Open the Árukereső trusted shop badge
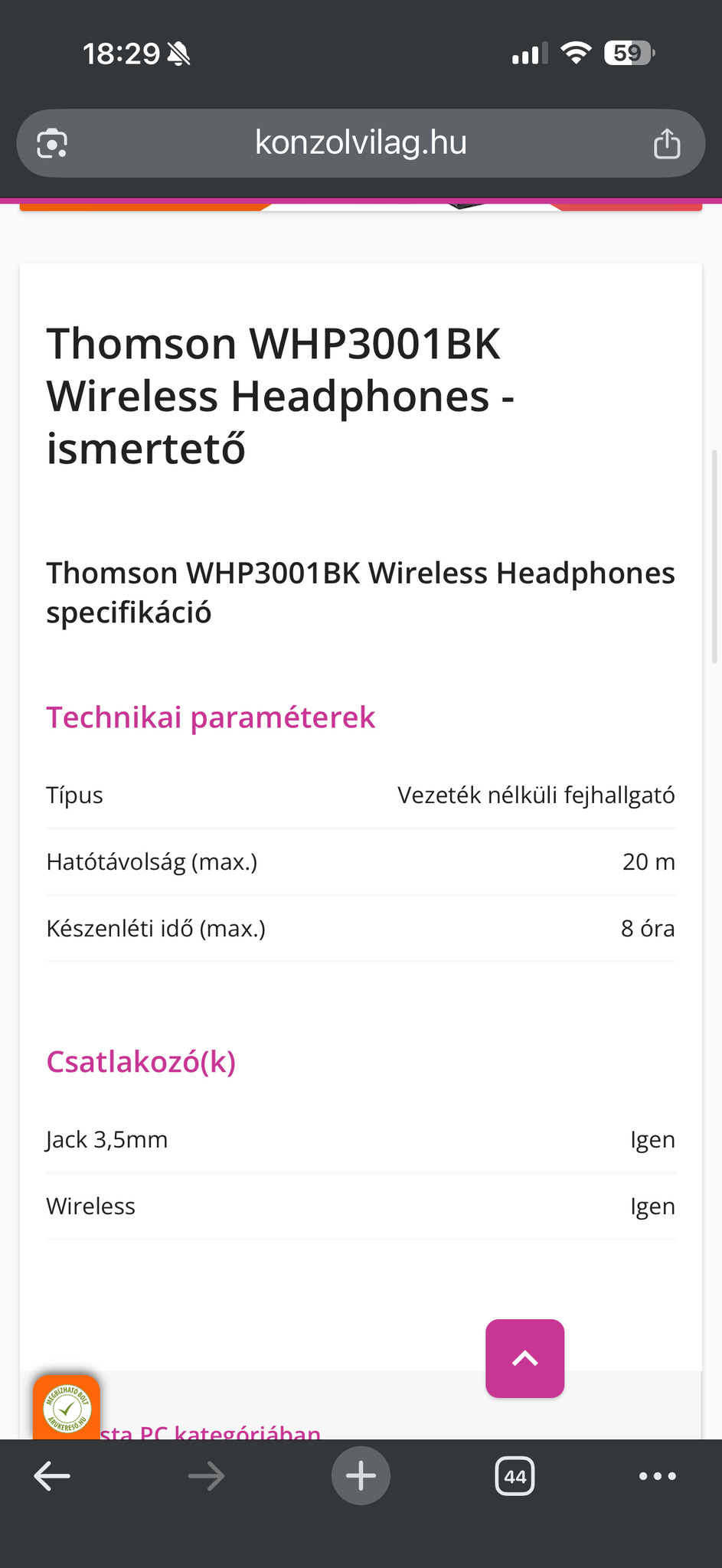 67,1407
